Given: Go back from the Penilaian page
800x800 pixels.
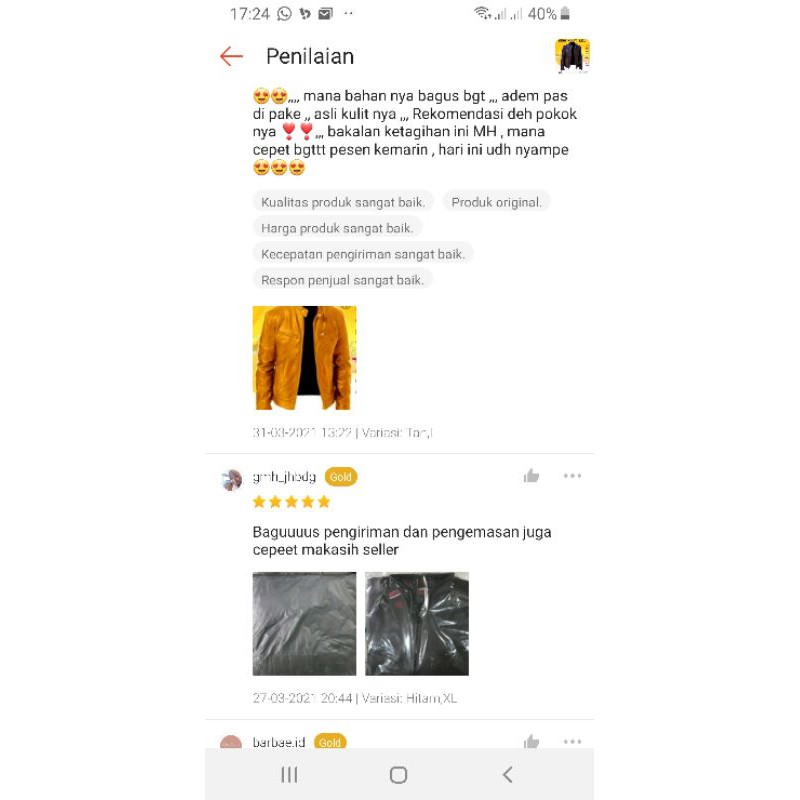Looking at the screenshot, I should coord(231,56).
